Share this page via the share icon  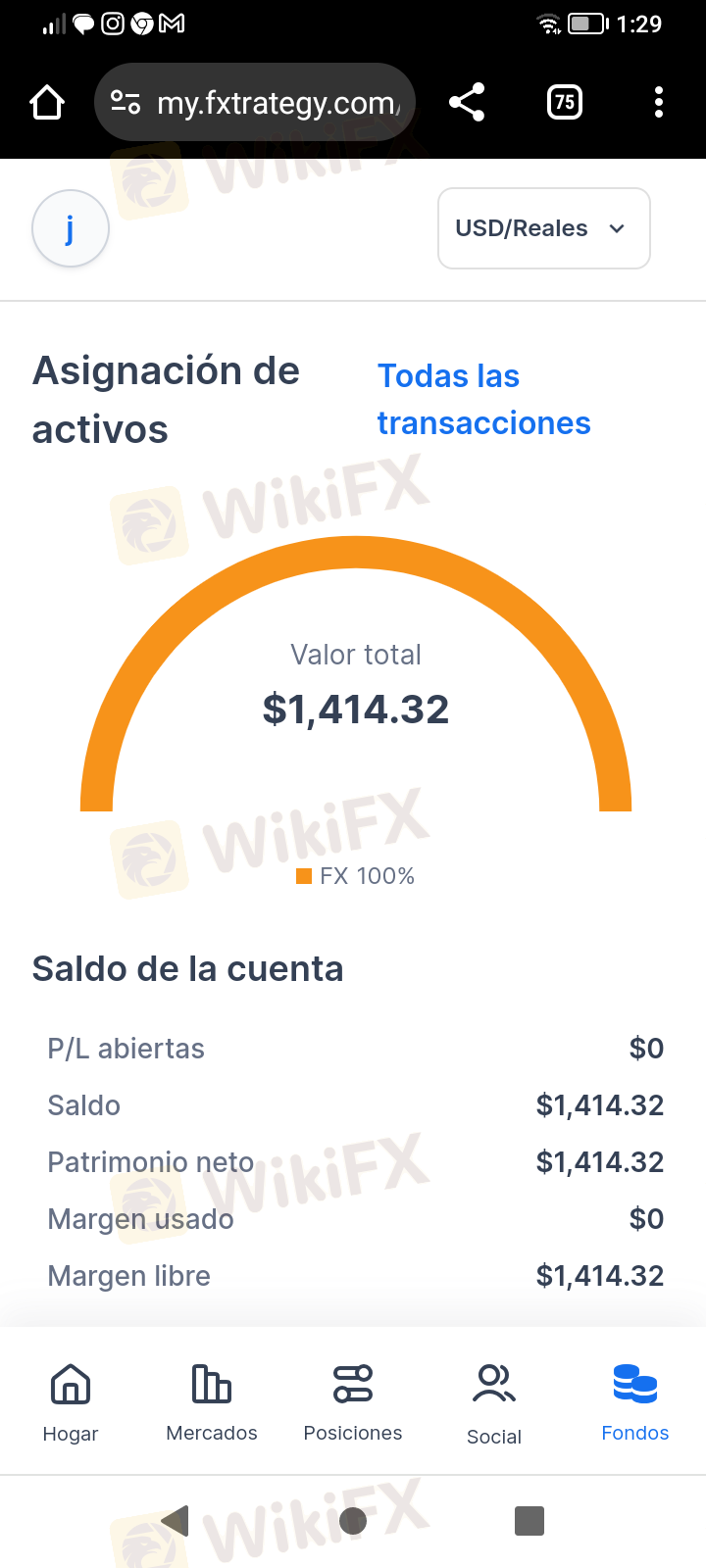467,102
